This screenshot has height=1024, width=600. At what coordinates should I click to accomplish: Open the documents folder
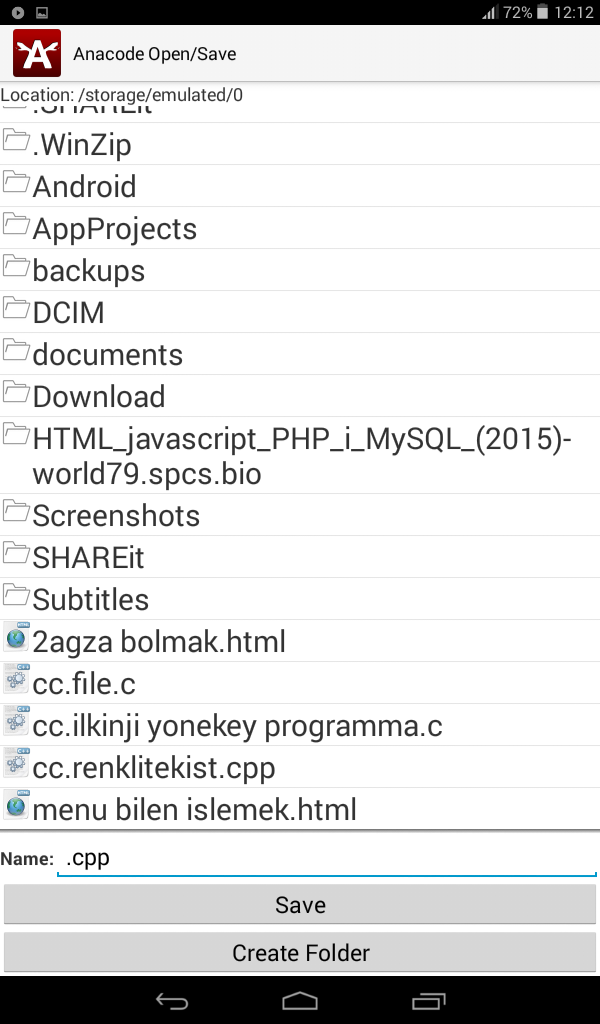300,353
